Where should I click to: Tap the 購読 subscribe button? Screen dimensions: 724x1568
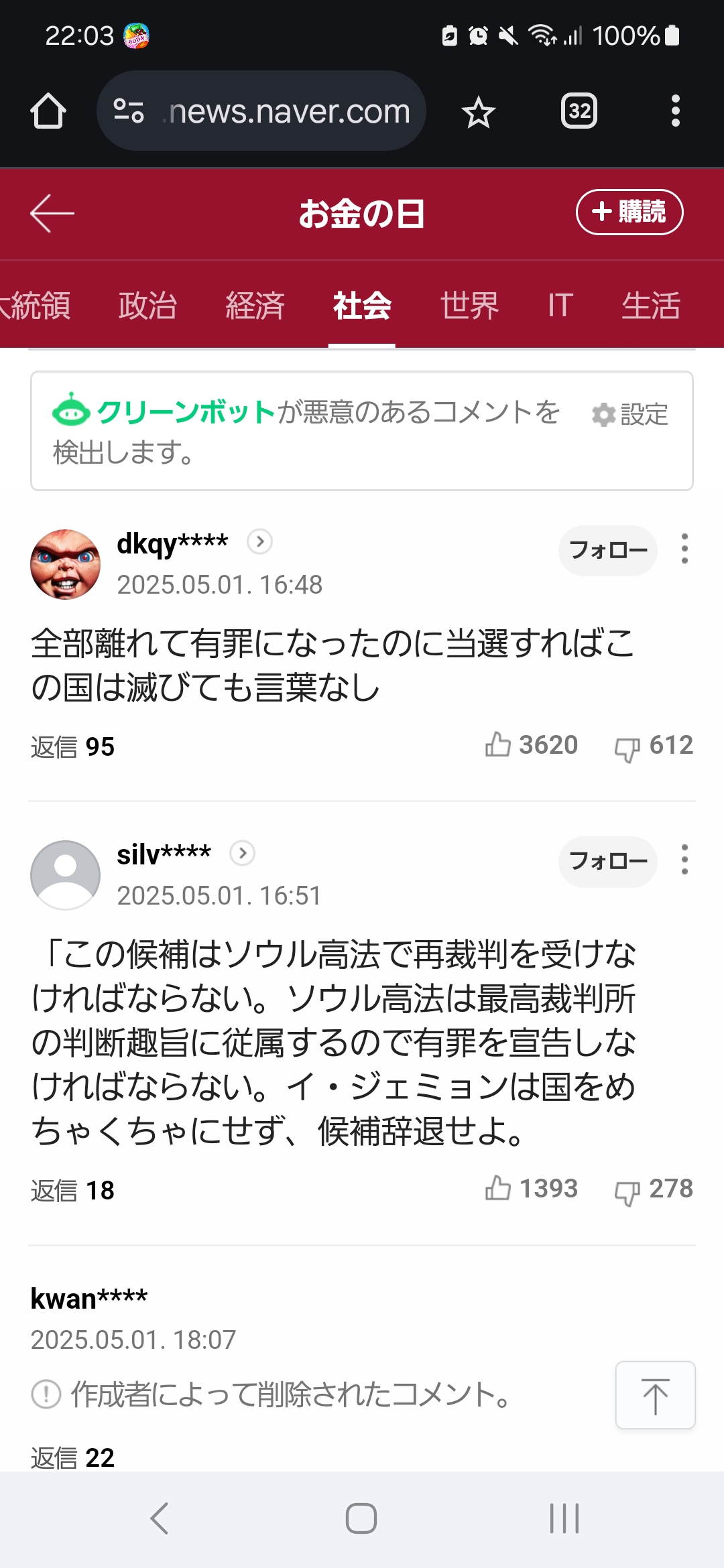pyautogui.click(x=629, y=212)
